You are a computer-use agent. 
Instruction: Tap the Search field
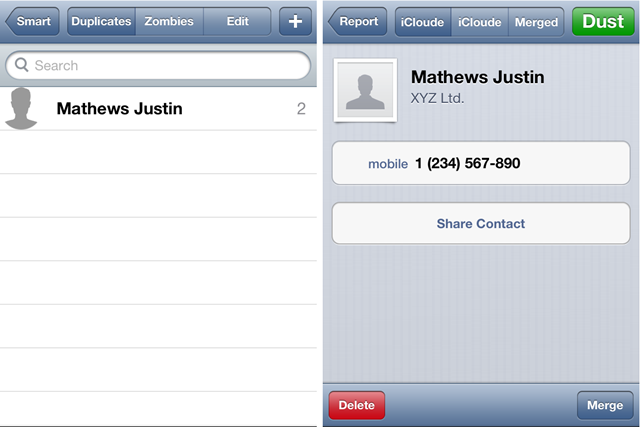pos(158,65)
